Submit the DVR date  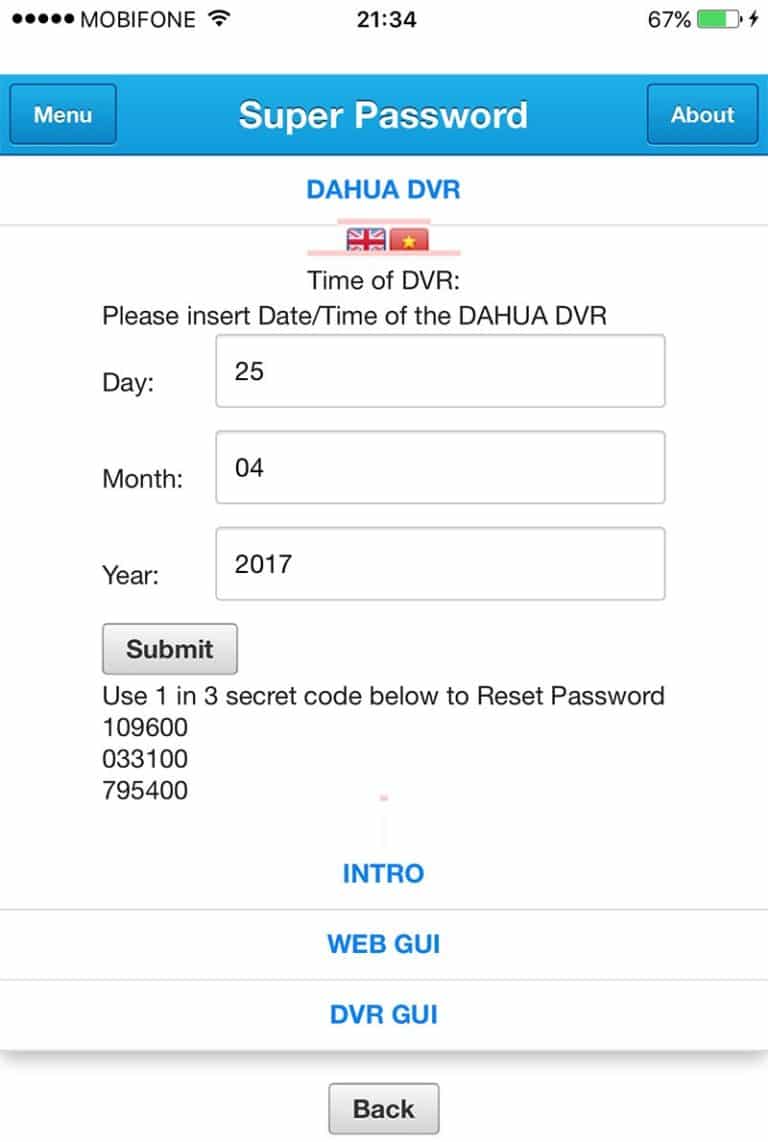tap(170, 649)
